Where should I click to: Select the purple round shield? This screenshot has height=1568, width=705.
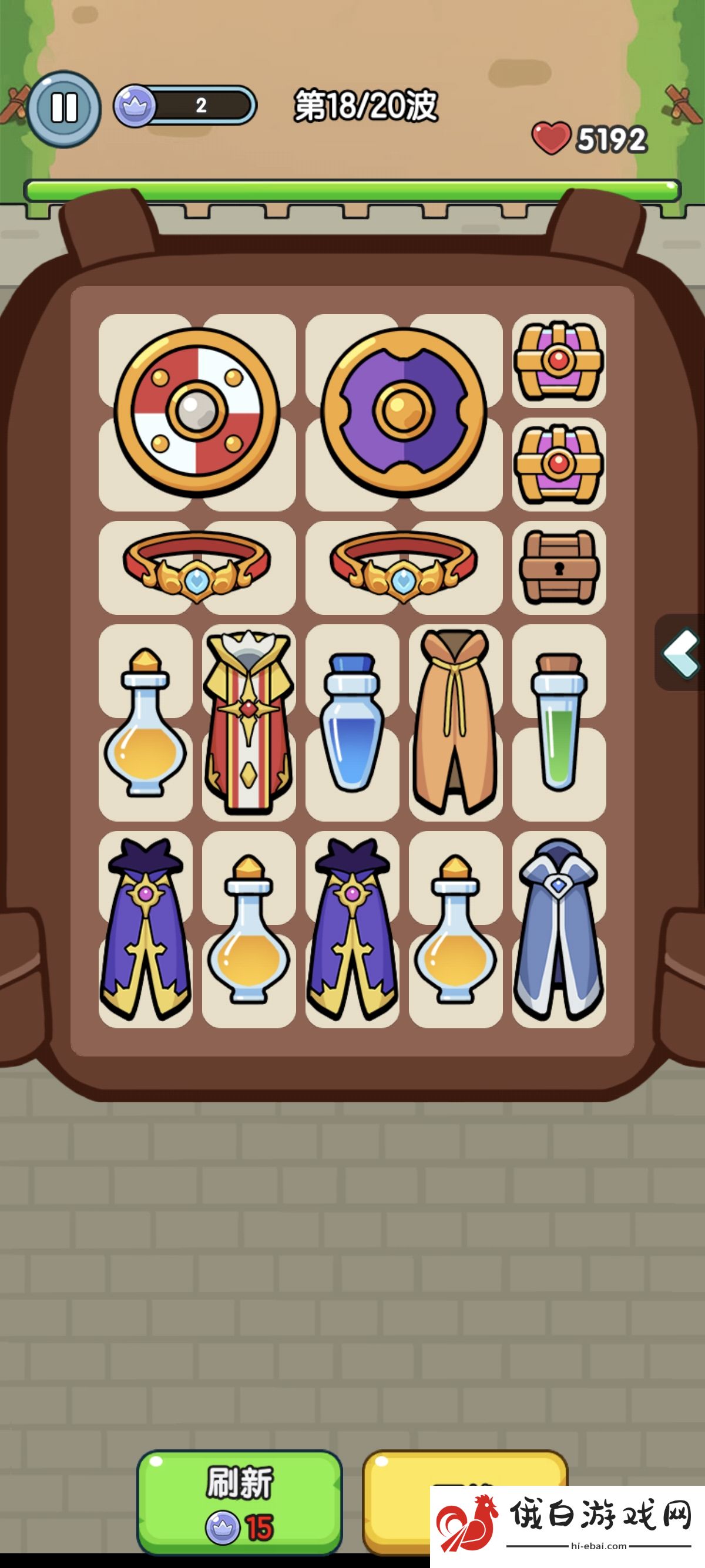click(x=403, y=412)
